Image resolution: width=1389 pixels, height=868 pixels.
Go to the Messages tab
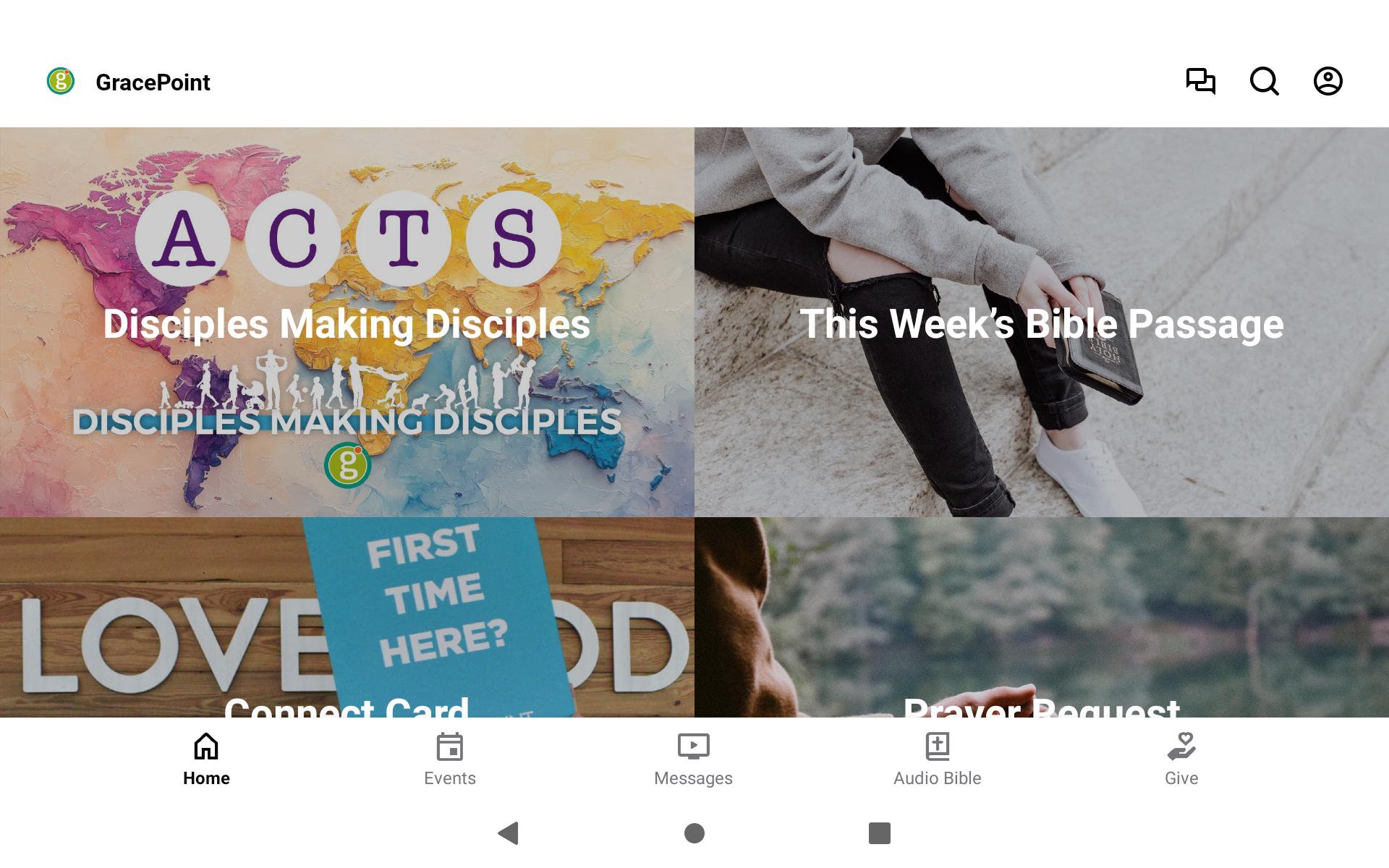pos(693,759)
